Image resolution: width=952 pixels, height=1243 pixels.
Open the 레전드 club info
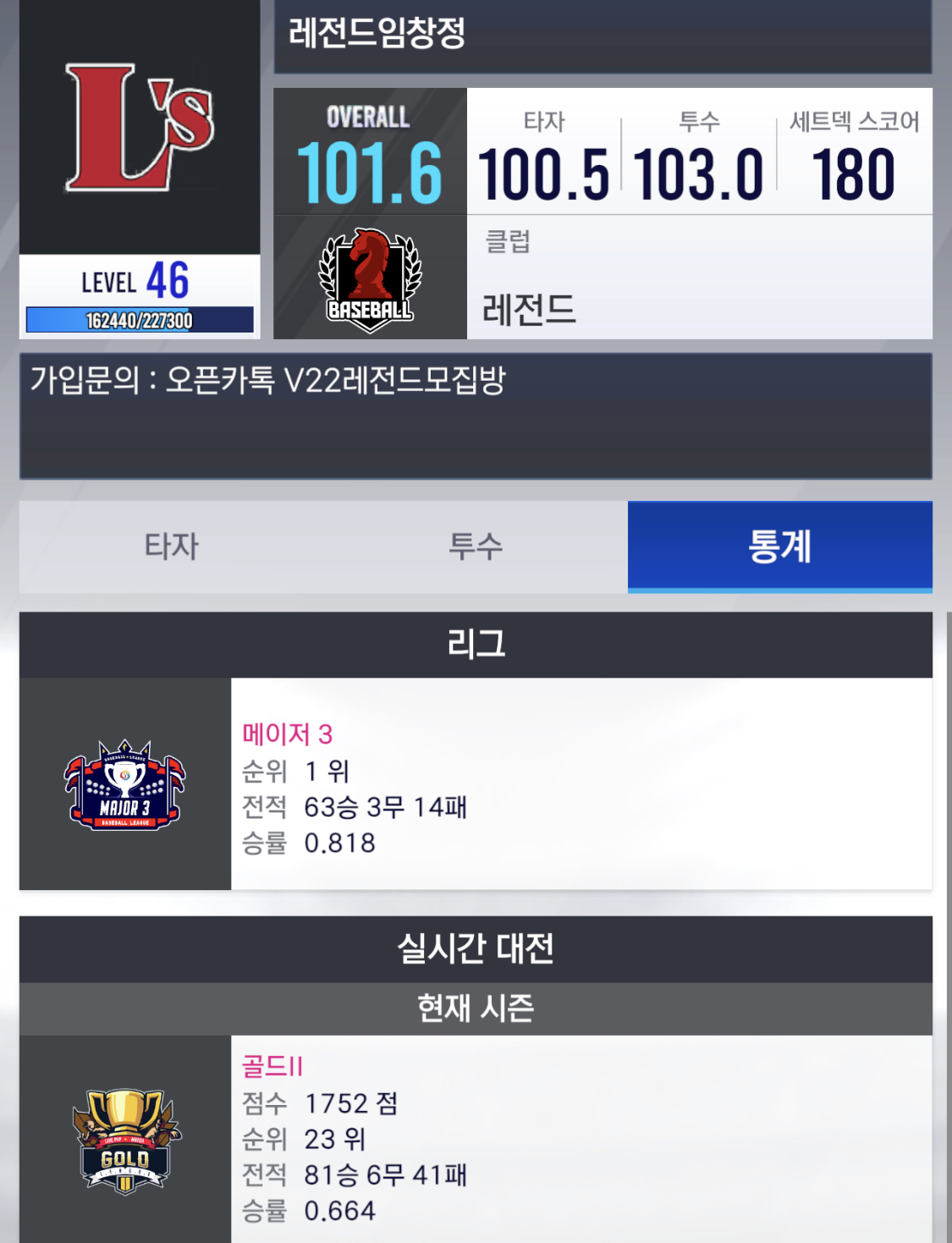(x=529, y=309)
